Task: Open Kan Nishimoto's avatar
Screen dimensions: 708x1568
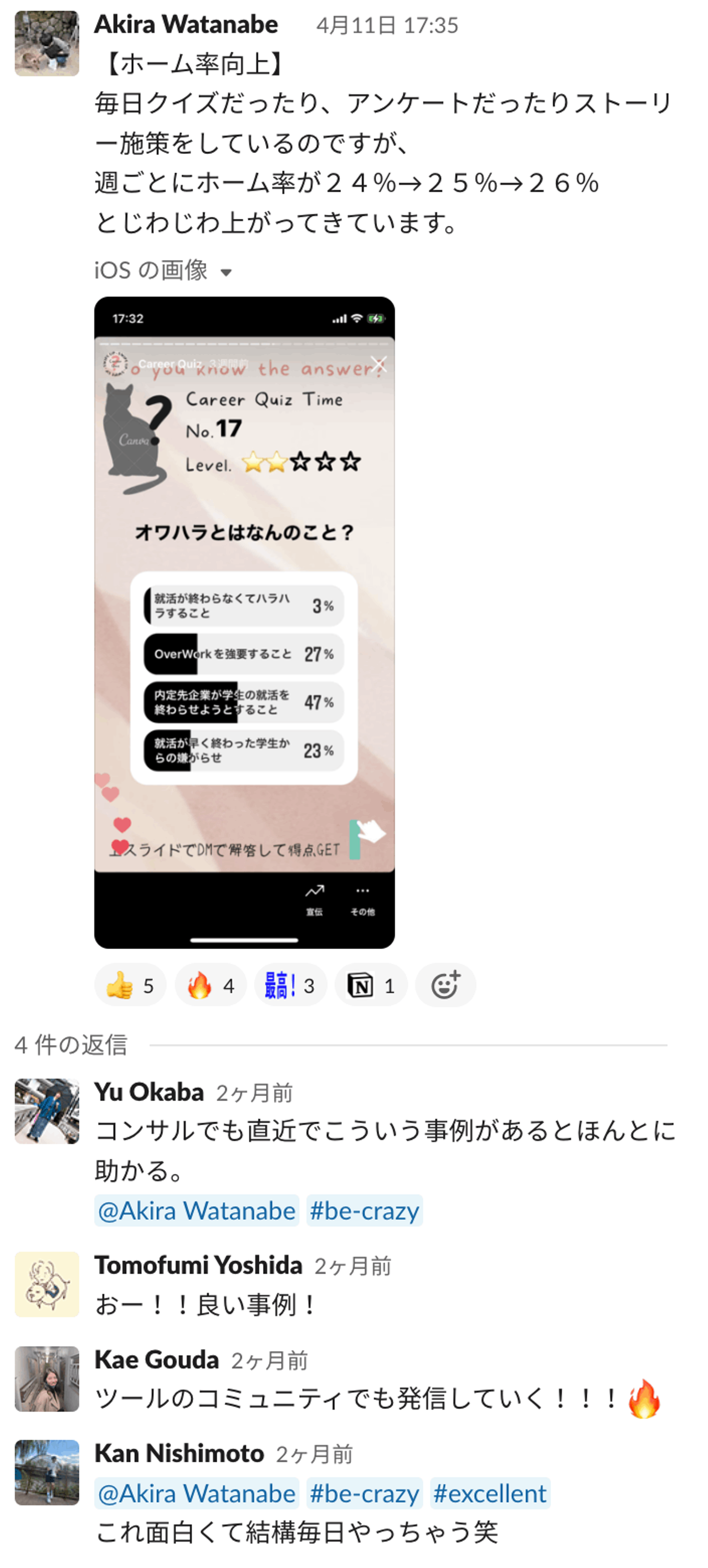Action: (47, 1472)
